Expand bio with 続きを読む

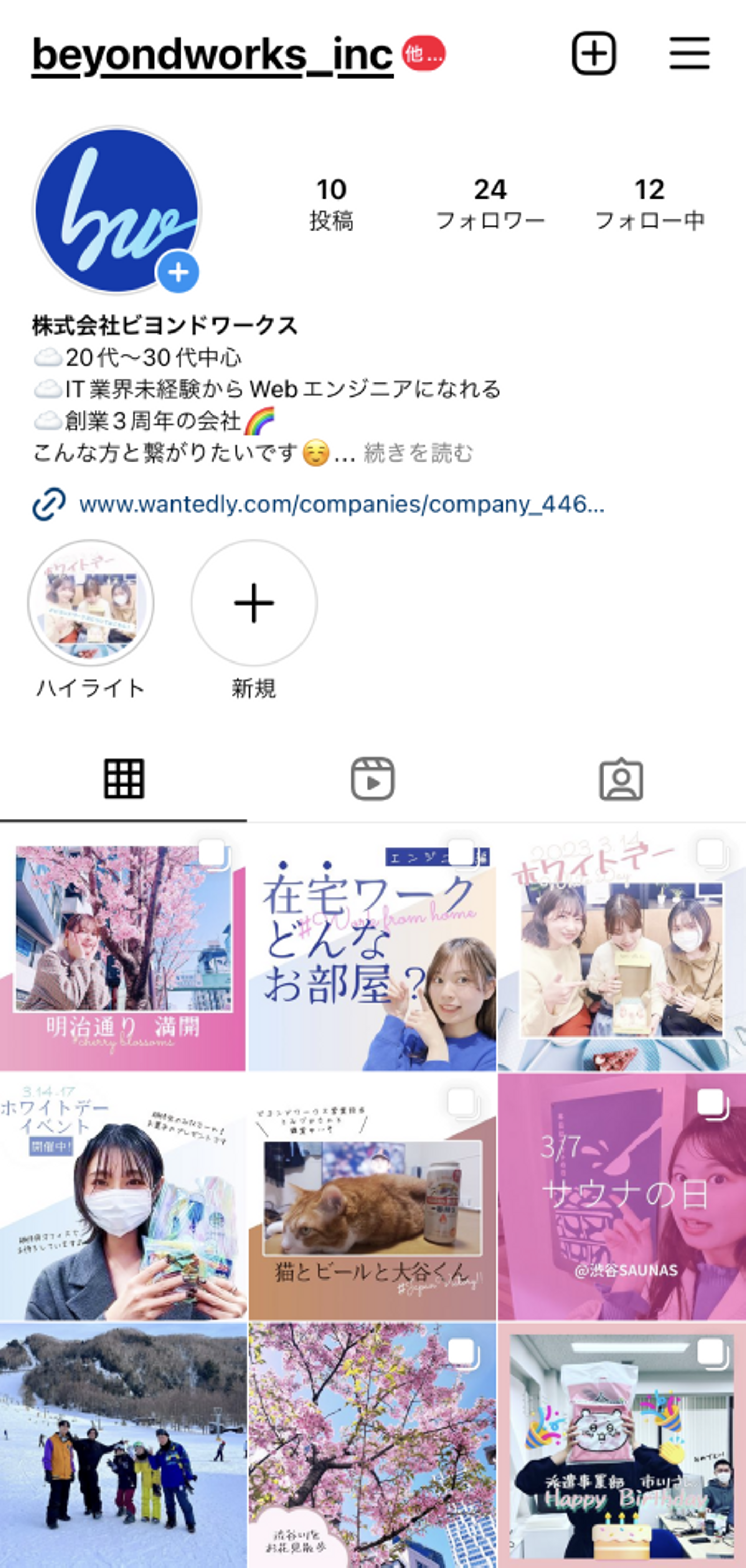tap(419, 453)
